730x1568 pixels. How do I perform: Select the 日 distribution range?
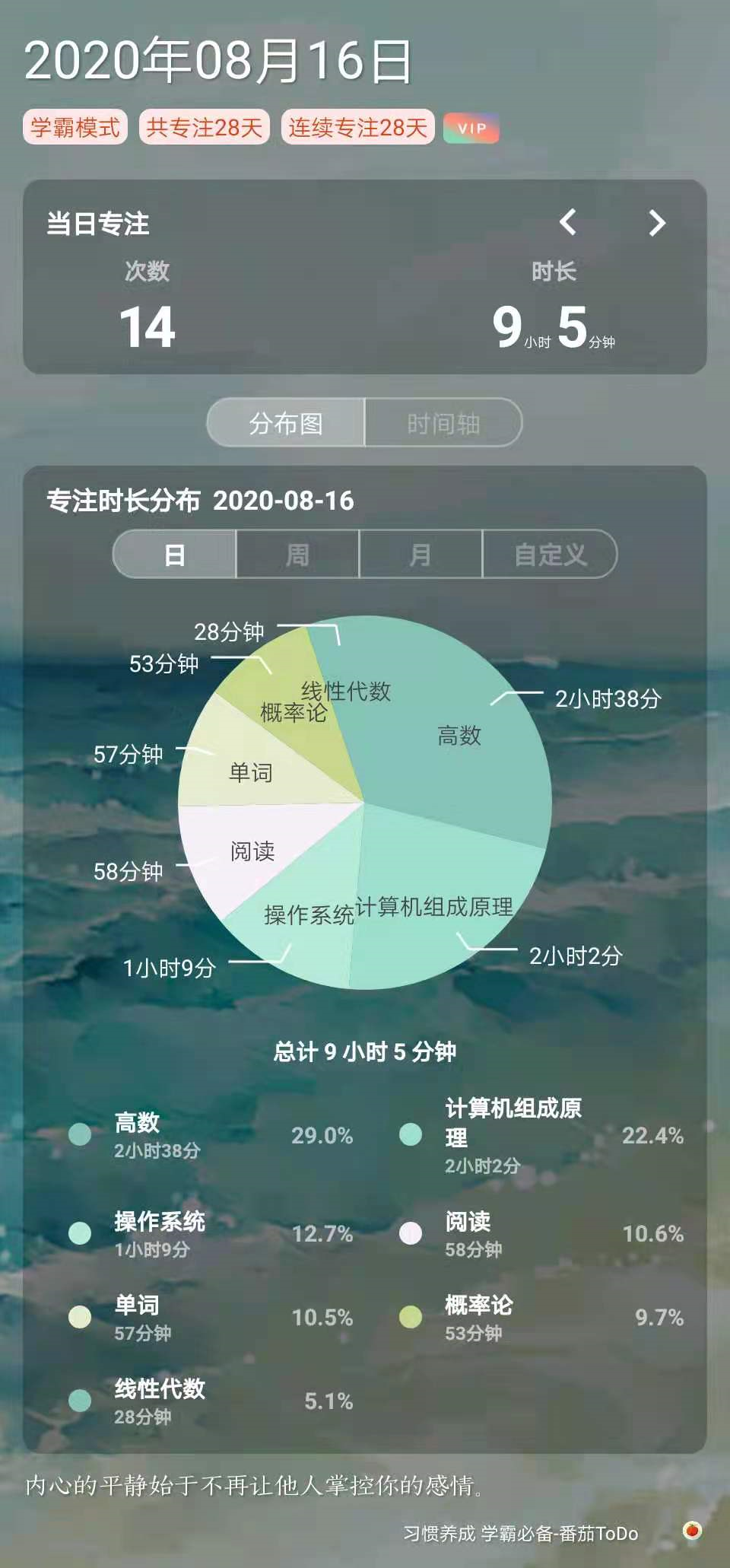point(175,555)
